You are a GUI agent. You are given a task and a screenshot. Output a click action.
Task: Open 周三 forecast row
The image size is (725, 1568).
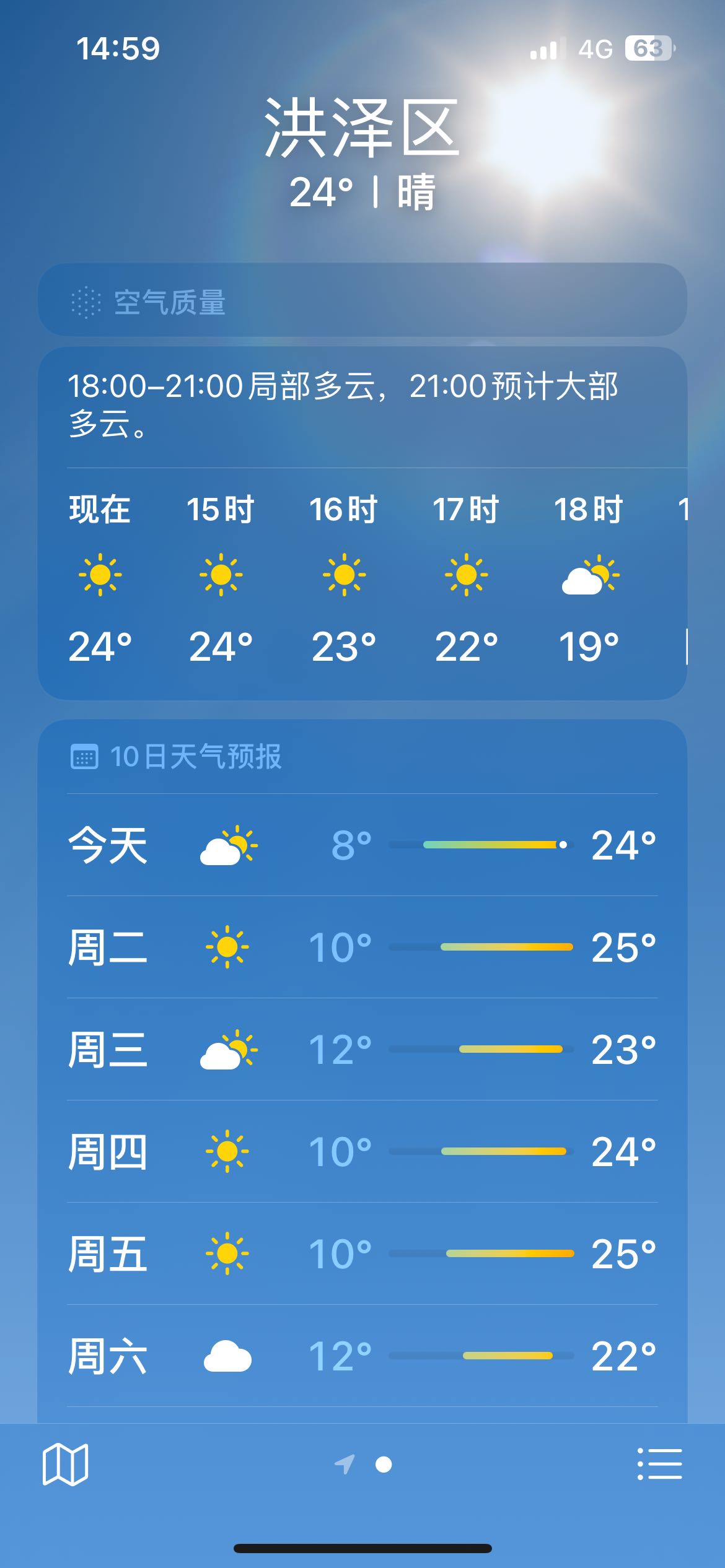click(362, 1049)
